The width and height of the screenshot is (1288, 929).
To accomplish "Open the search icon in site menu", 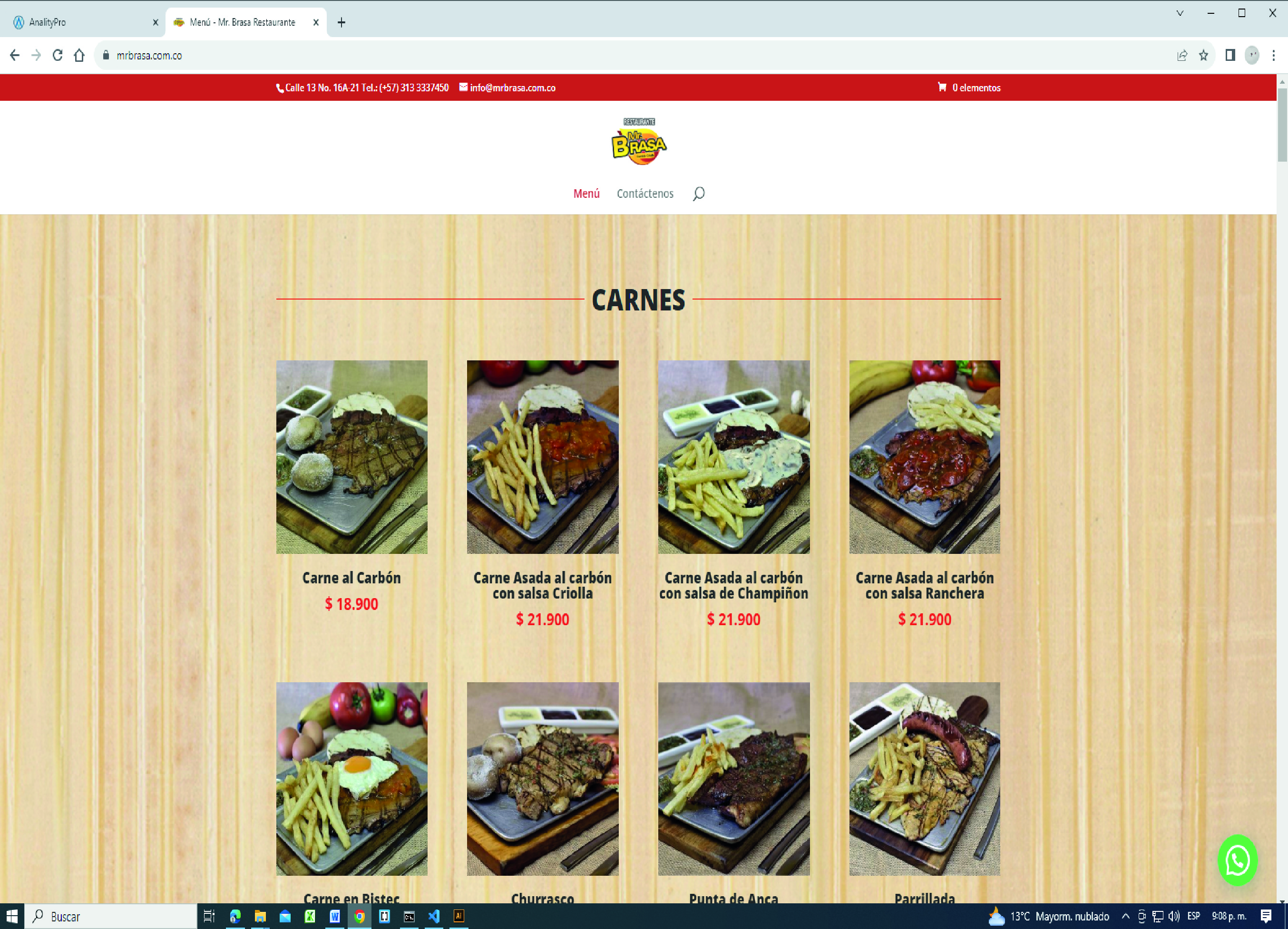I will pyautogui.click(x=699, y=194).
